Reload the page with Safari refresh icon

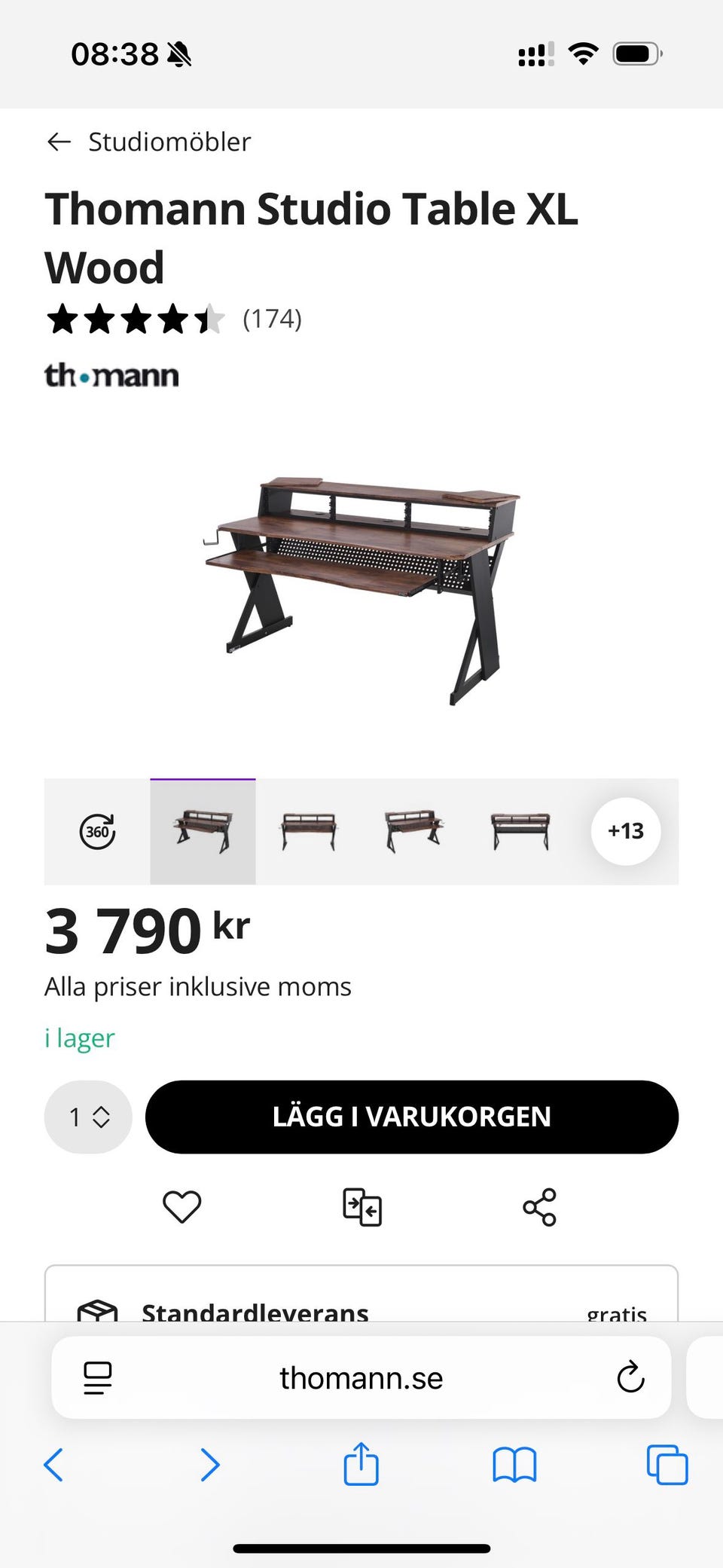click(x=630, y=1379)
